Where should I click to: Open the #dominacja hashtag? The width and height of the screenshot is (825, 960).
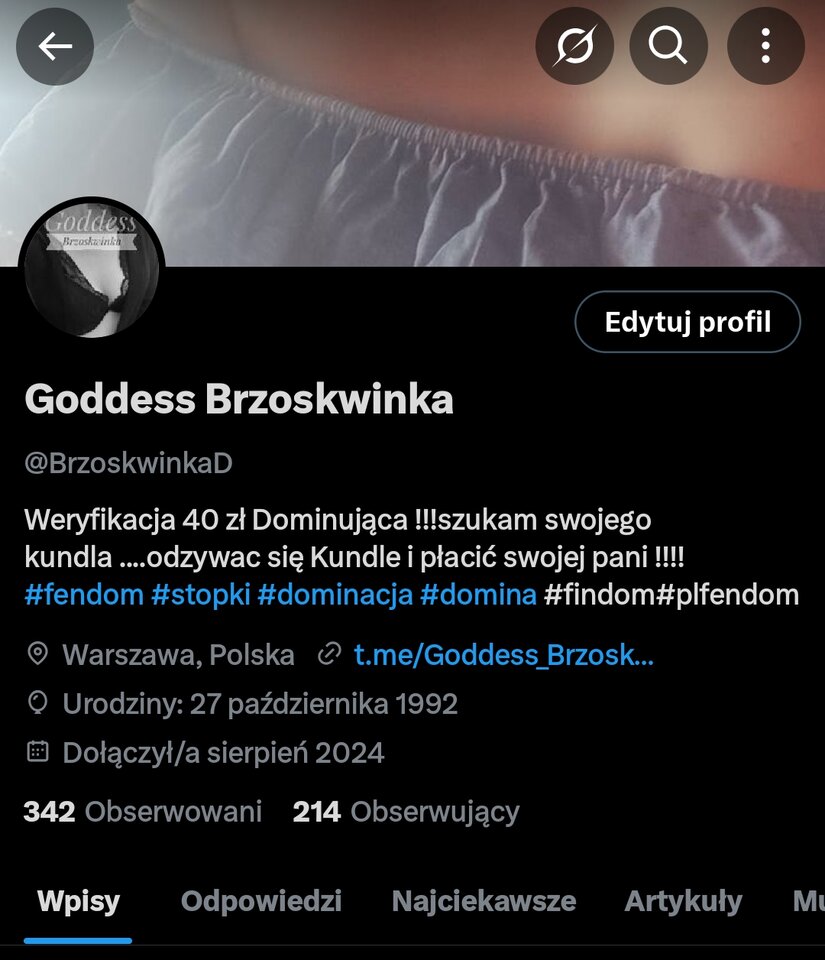coord(335,595)
